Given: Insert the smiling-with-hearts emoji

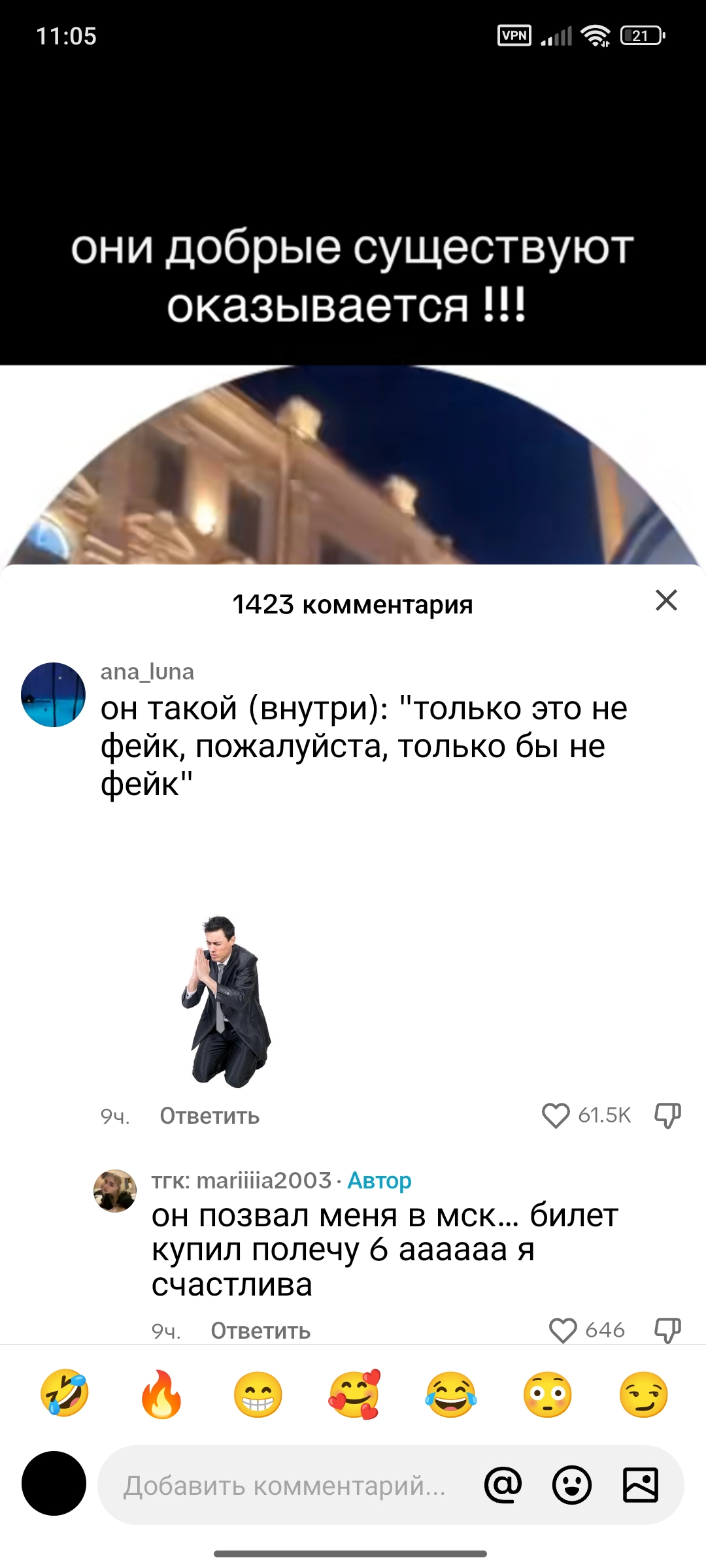Looking at the screenshot, I should coord(354,1394).
